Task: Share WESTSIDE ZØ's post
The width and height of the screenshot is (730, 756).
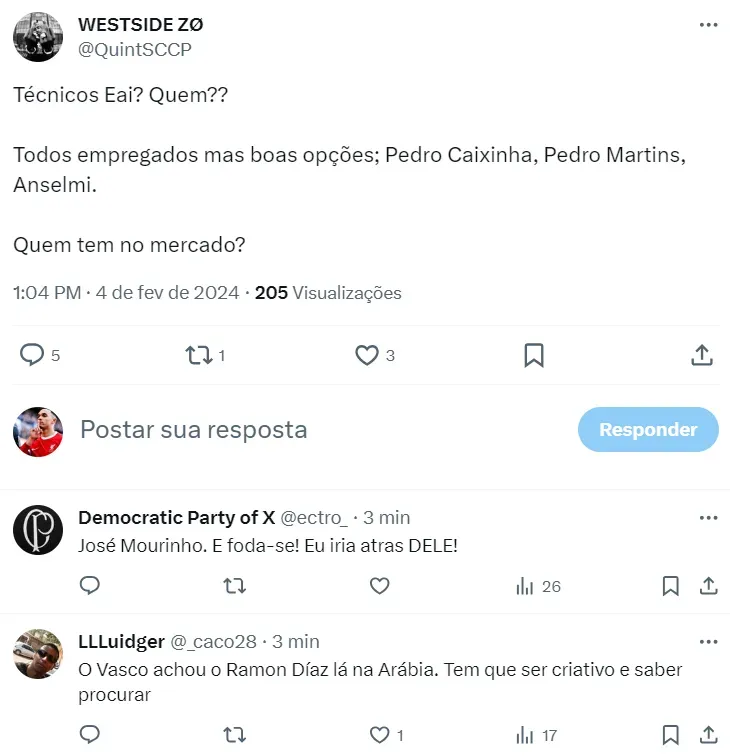Action: tap(702, 355)
